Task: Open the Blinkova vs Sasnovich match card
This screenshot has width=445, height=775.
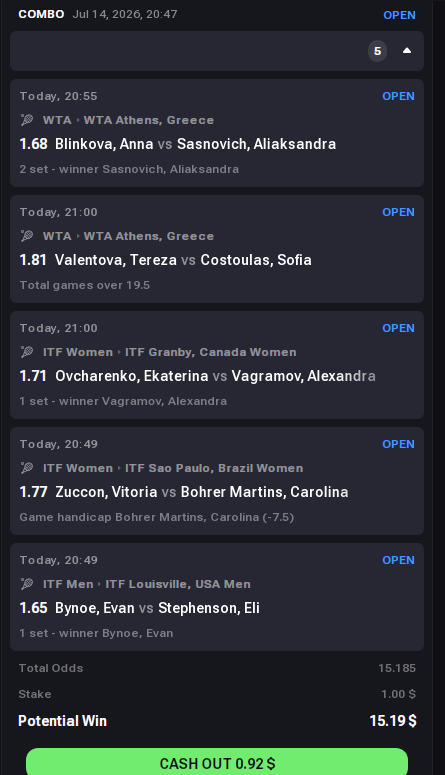Action: click(x=217, y=133)
